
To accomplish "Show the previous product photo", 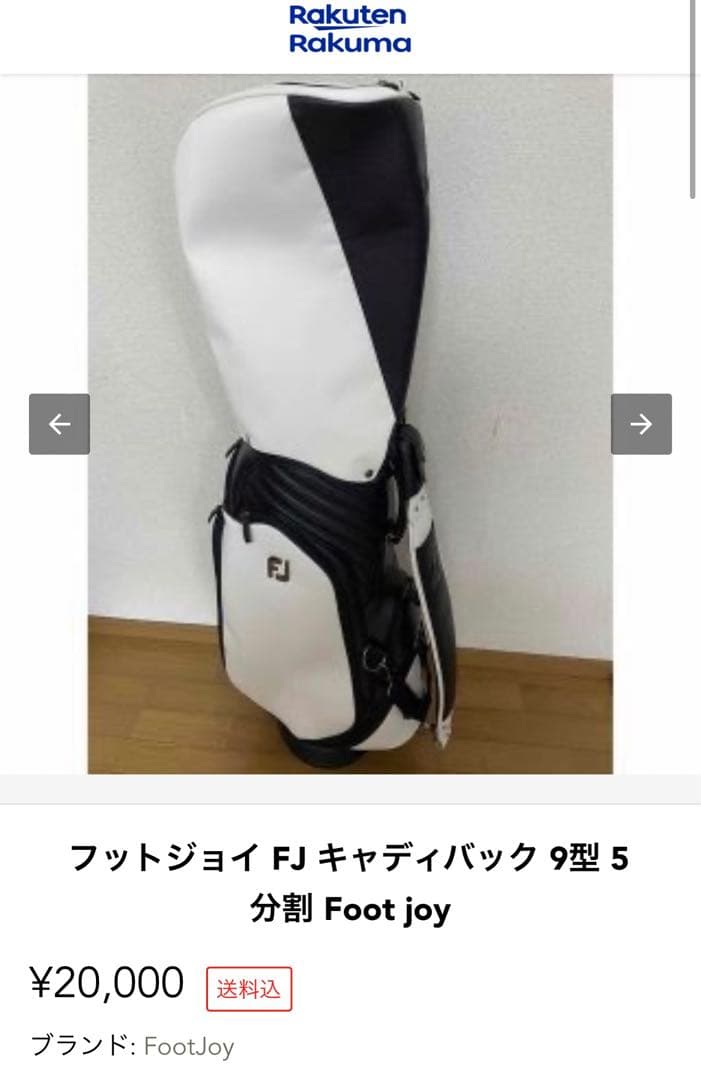I will (x=59, y=424).
